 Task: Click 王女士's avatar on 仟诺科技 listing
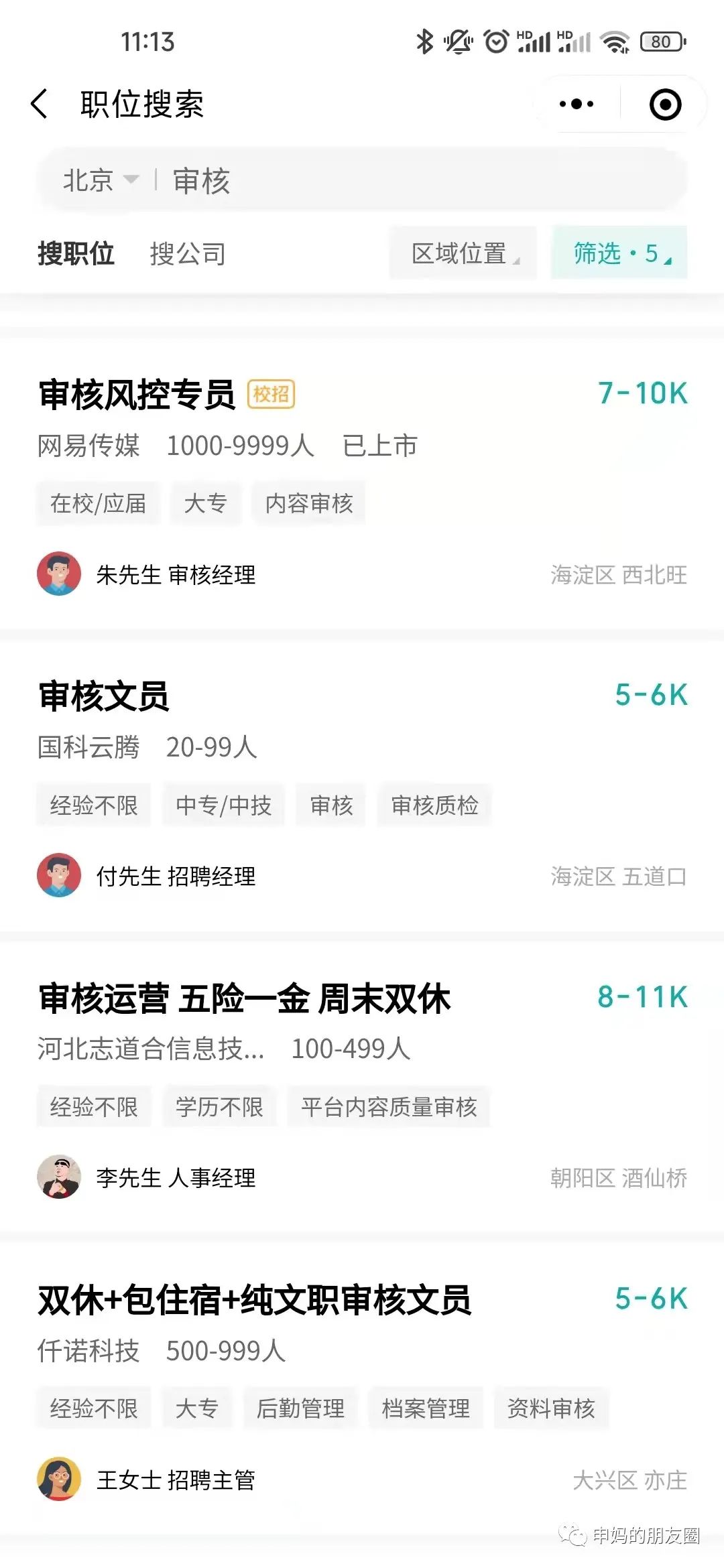coord(59,1479)
